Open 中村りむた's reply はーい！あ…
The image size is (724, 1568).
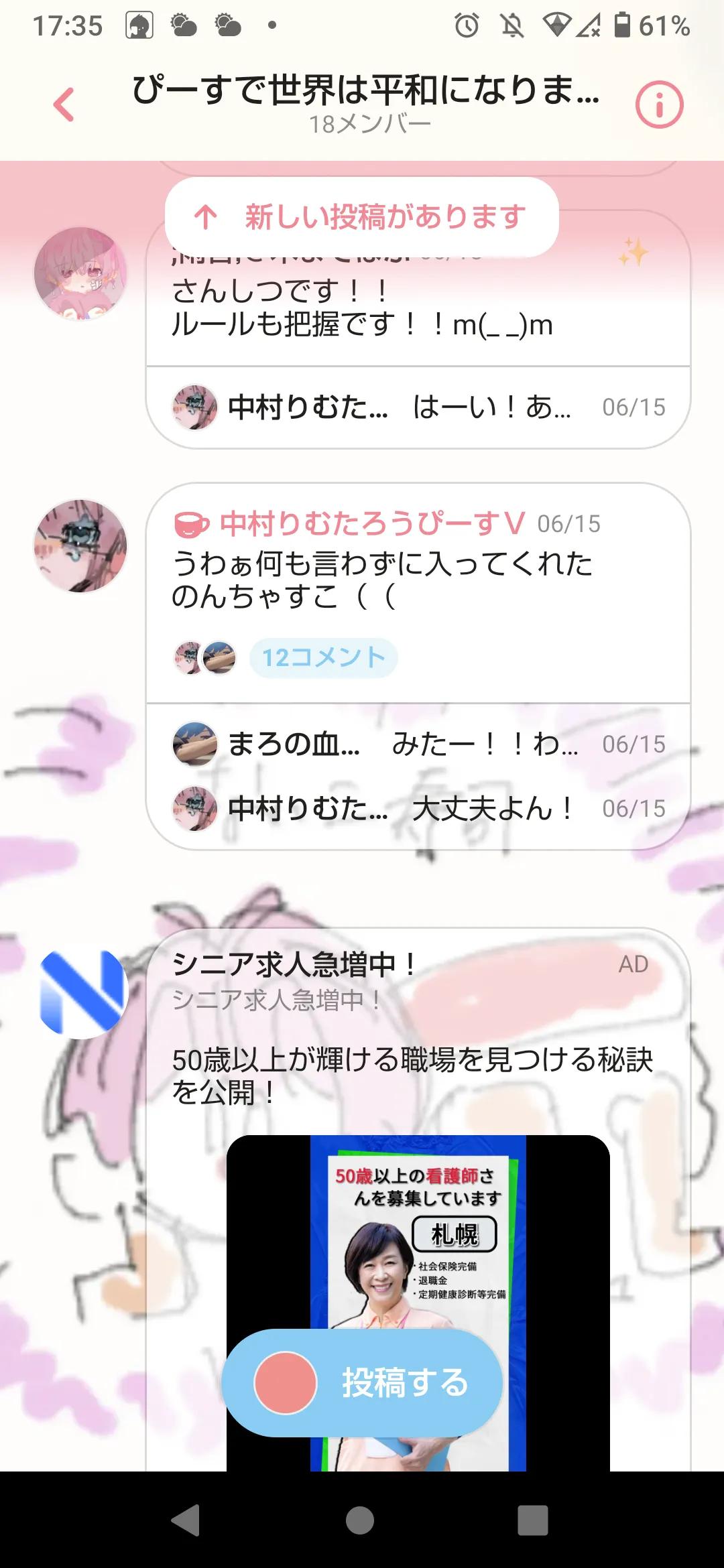tap(418, 407)
